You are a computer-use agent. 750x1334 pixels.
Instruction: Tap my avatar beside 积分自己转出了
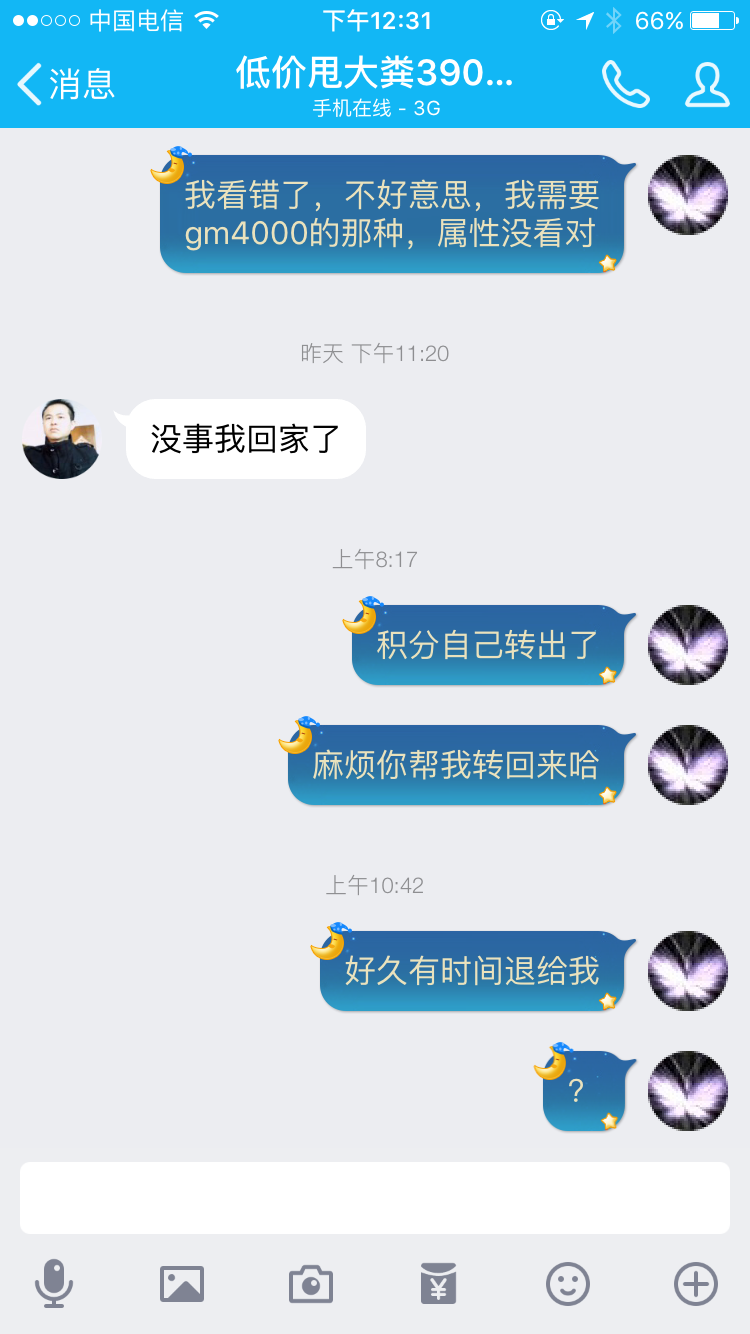(688, 645)
